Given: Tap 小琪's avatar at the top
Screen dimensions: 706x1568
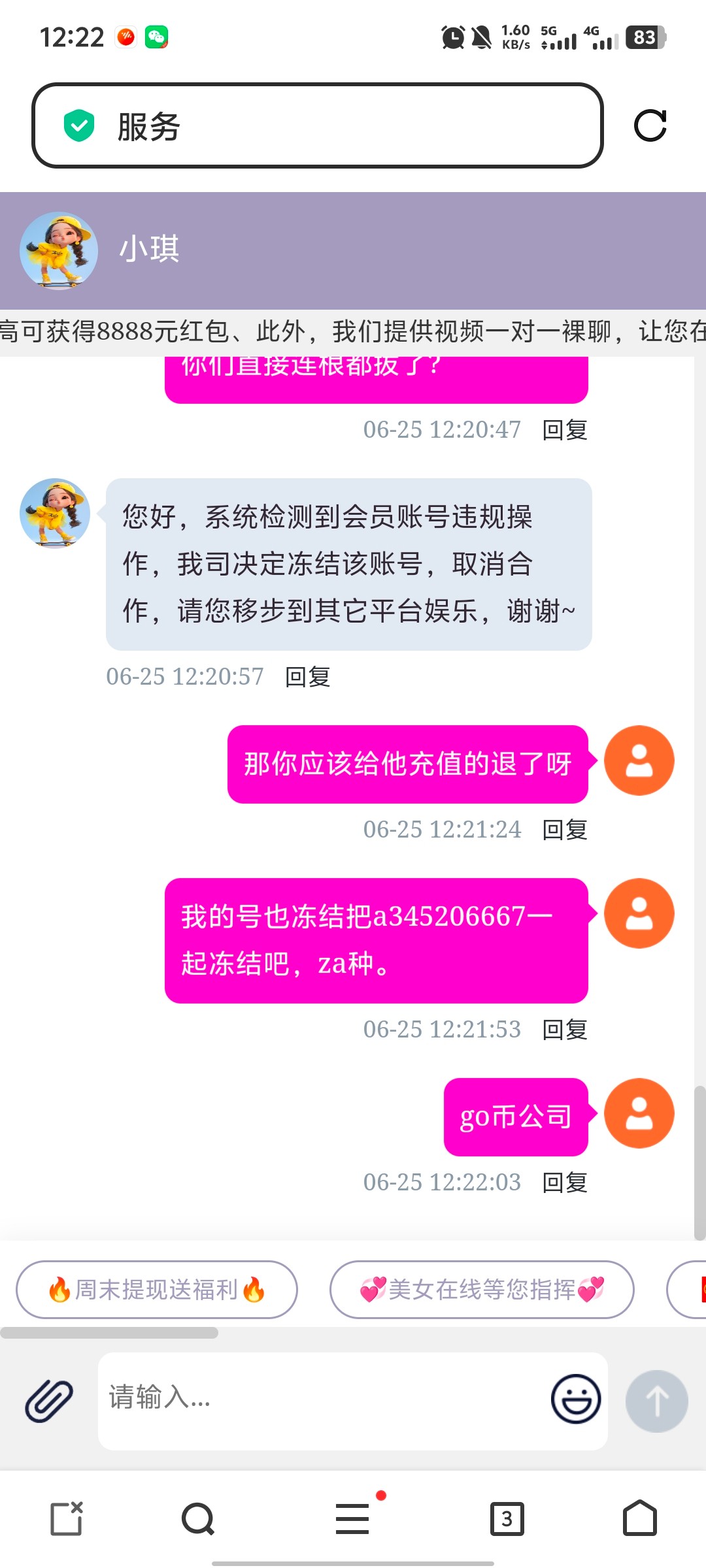Looking at the screenshot, I should tap(59, 250).
